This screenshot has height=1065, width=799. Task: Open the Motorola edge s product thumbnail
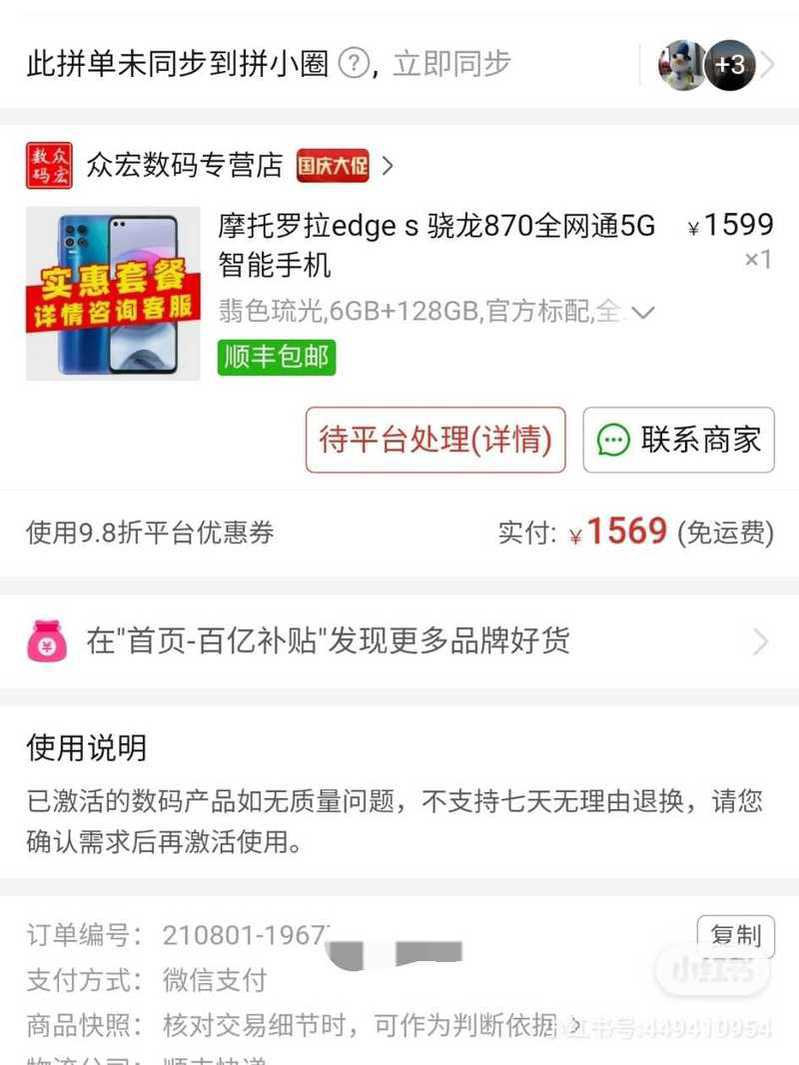(113, 293)
